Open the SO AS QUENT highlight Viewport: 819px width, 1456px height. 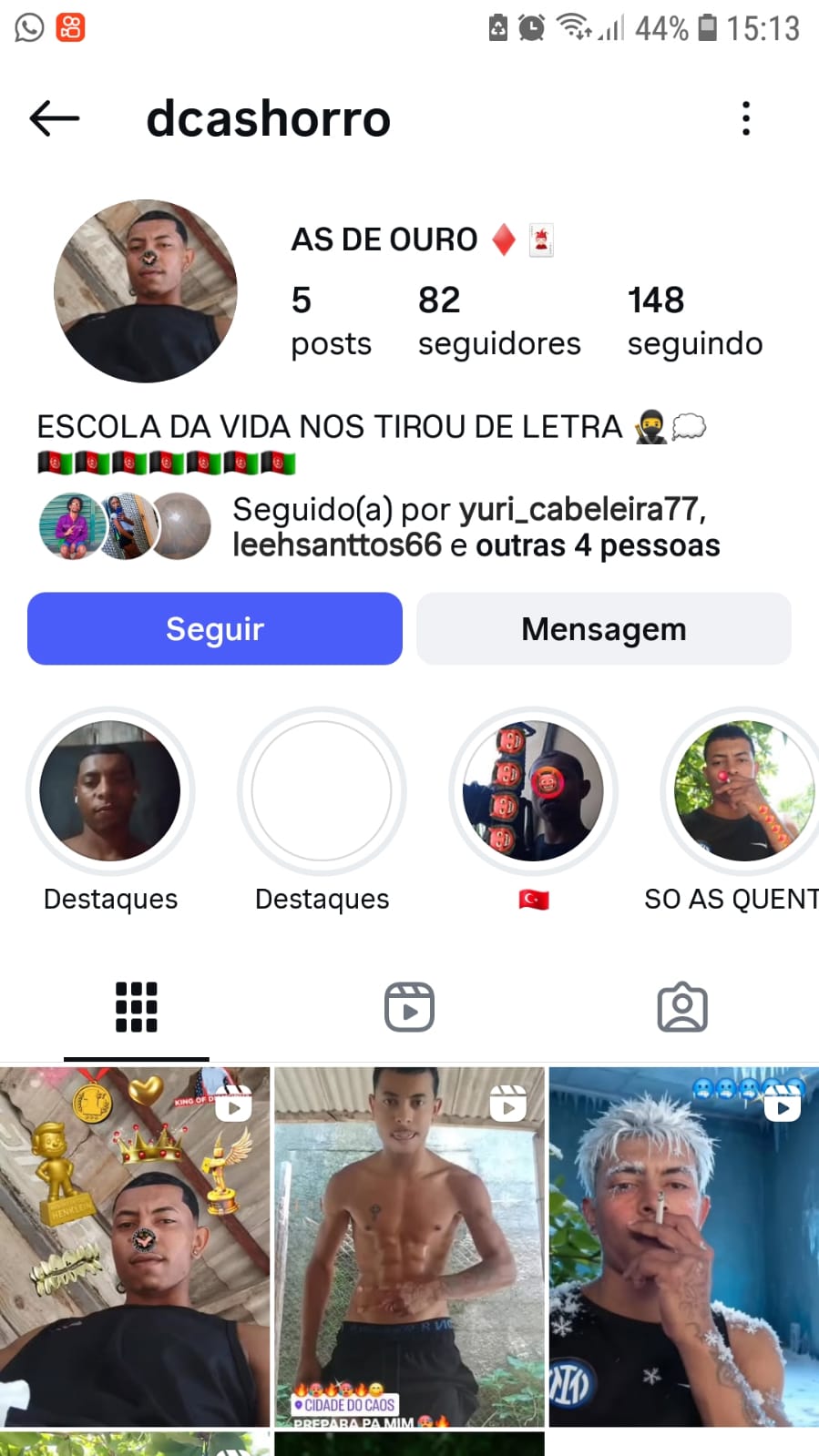pos(743,790)
